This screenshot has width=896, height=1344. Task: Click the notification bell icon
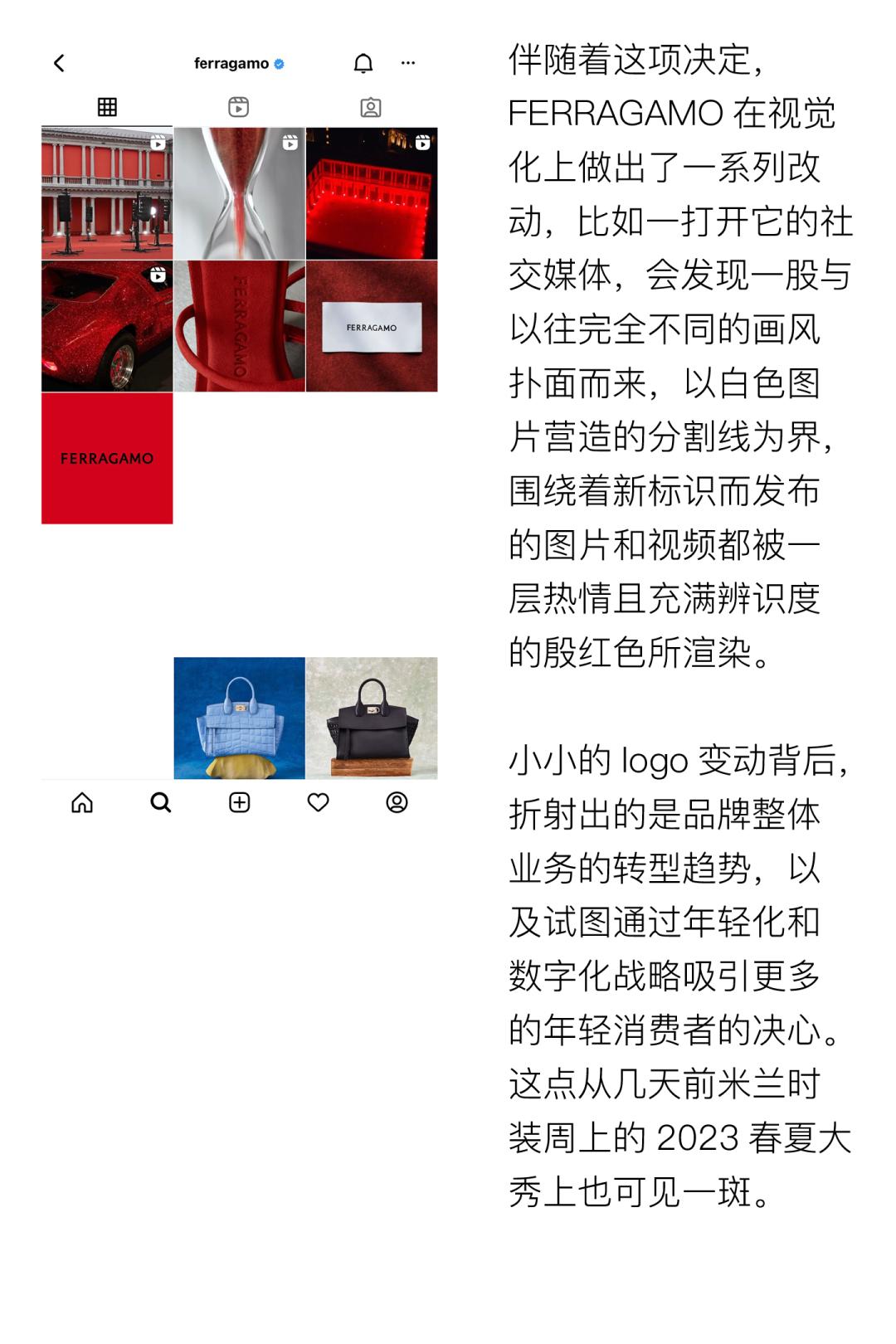[x=363, y=62]
